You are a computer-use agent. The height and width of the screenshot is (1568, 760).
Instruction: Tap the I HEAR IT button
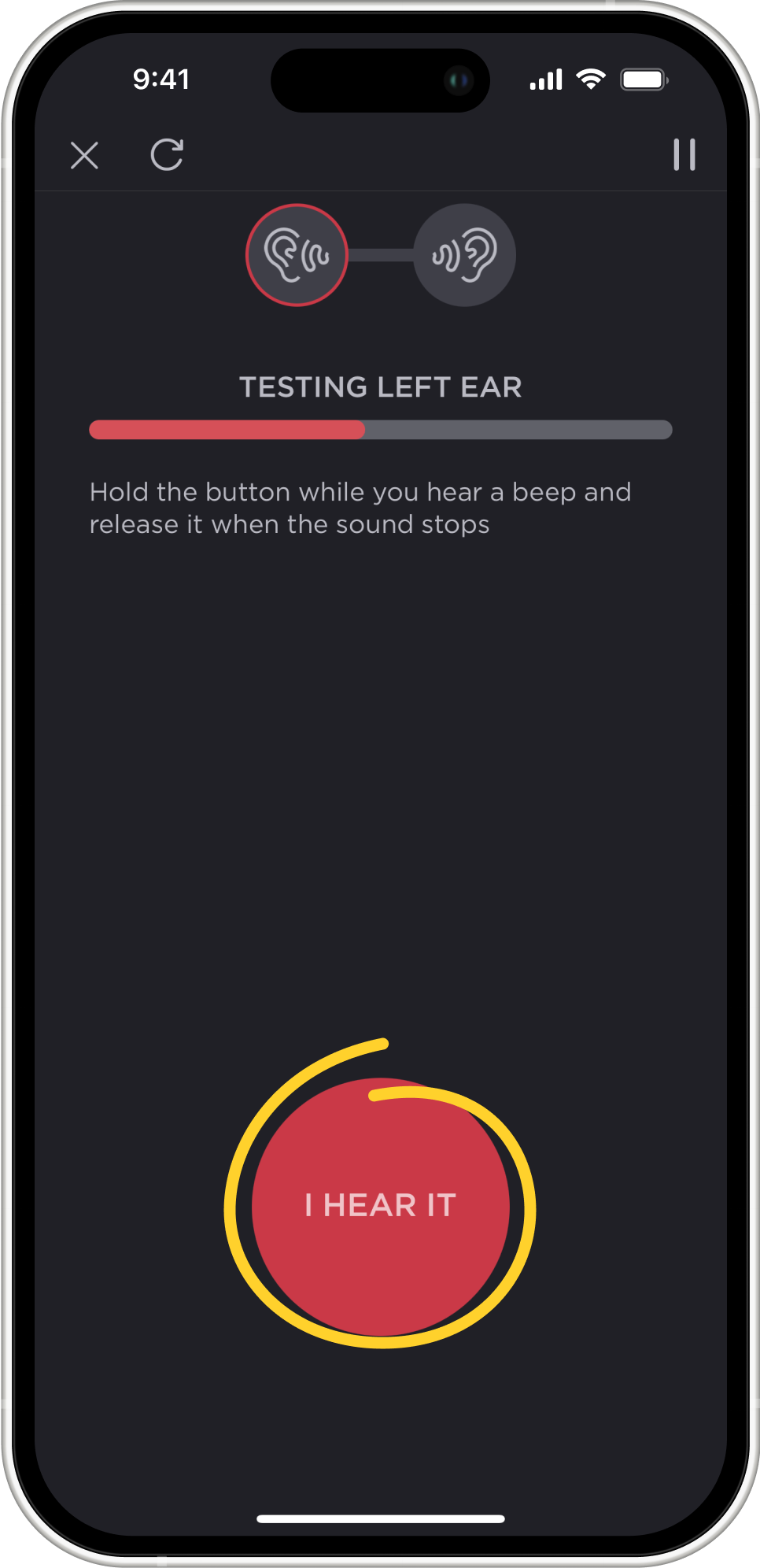(x=380, y=1206)
